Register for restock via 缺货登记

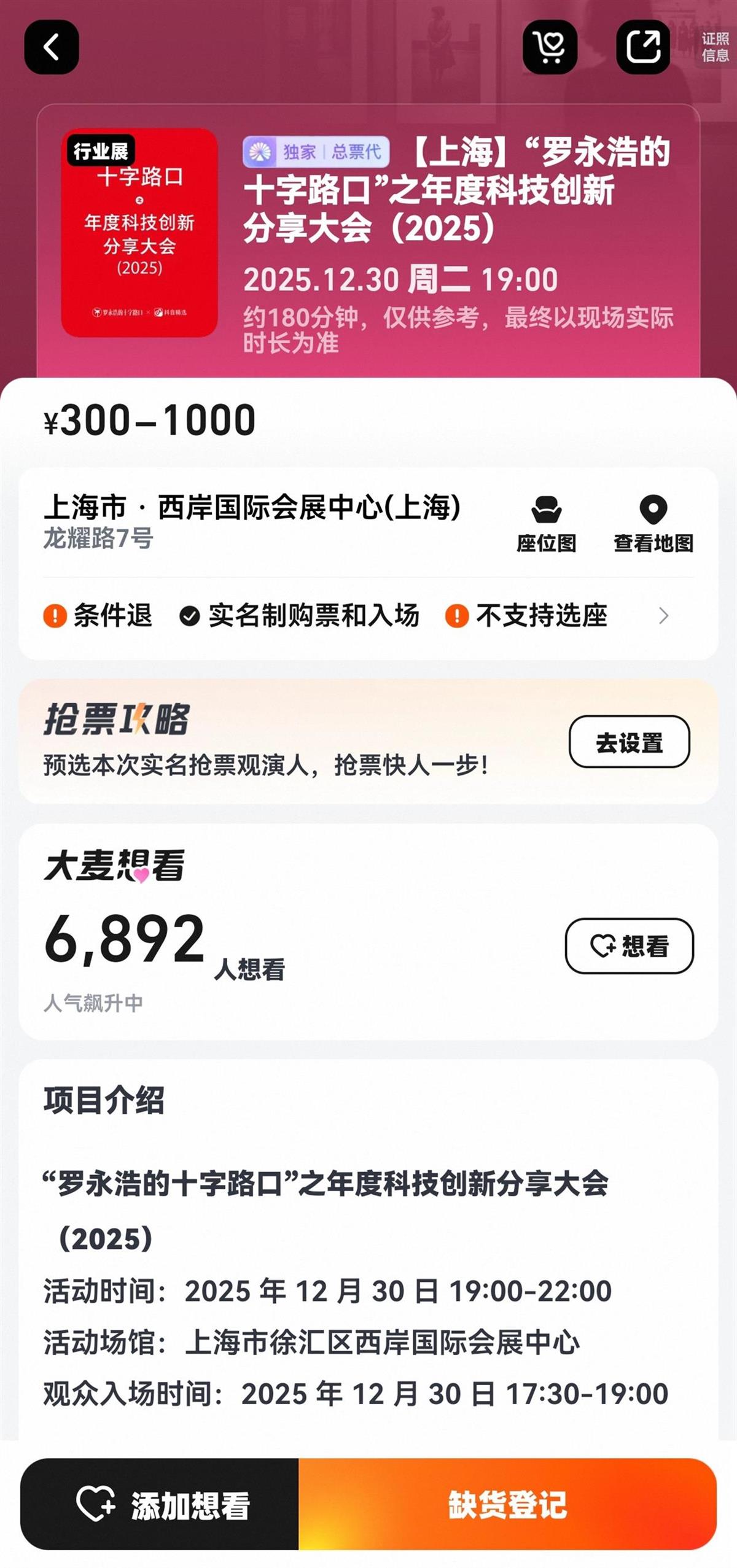[x=507, y=1504]
